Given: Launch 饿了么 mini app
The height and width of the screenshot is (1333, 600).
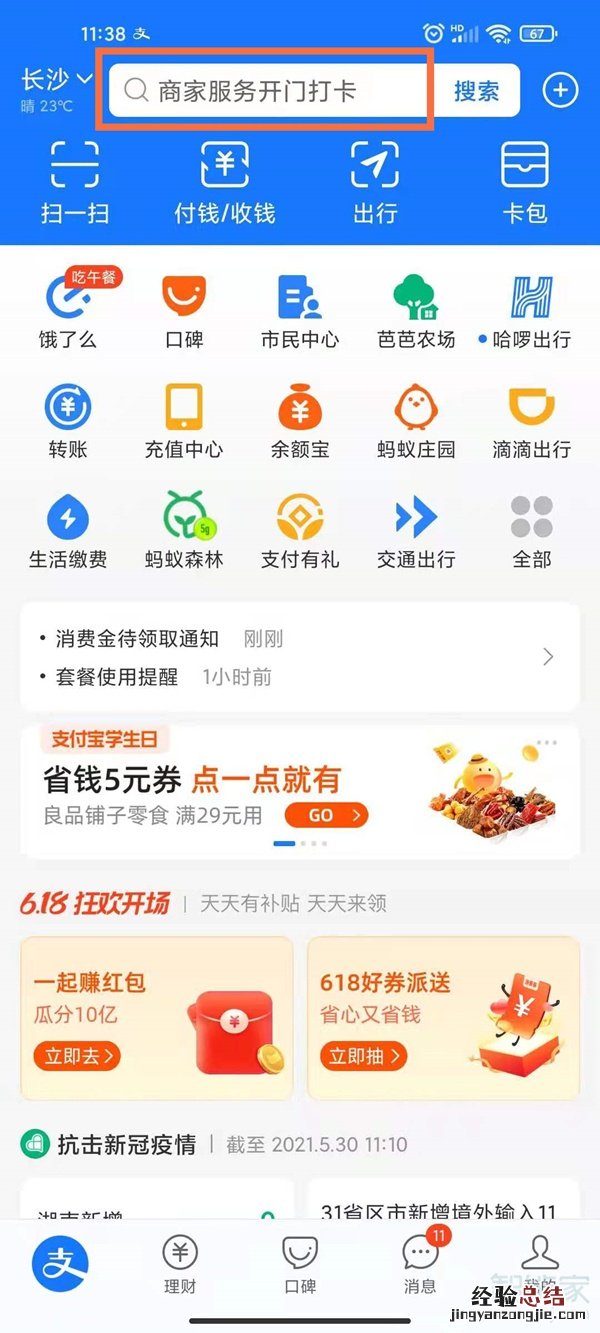Looking at the screenshot, I should [68, 309].
